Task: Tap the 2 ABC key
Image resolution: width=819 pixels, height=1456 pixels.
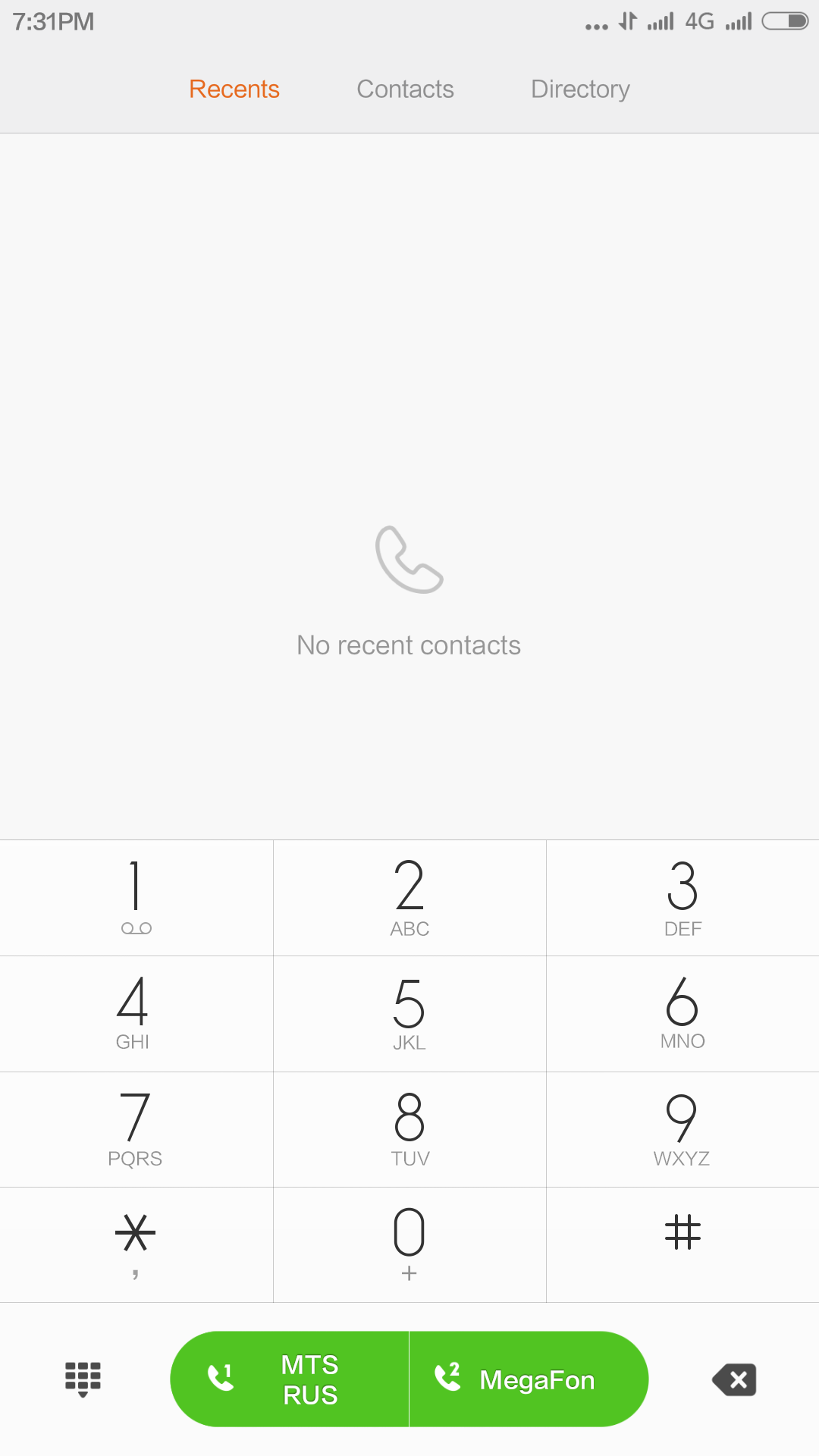Action: 409,897
